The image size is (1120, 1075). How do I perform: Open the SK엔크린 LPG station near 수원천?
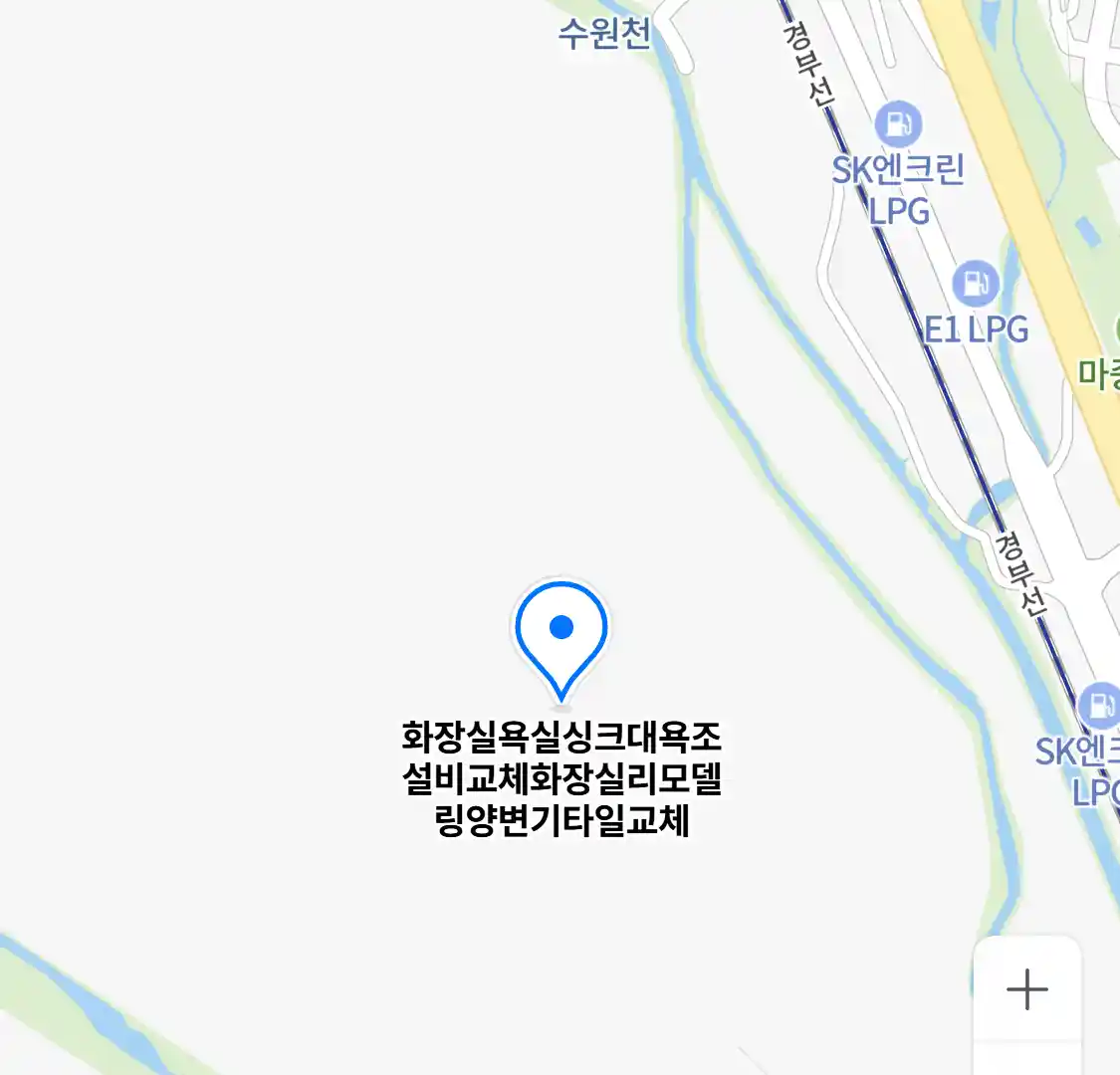click(x=898, y=125)
